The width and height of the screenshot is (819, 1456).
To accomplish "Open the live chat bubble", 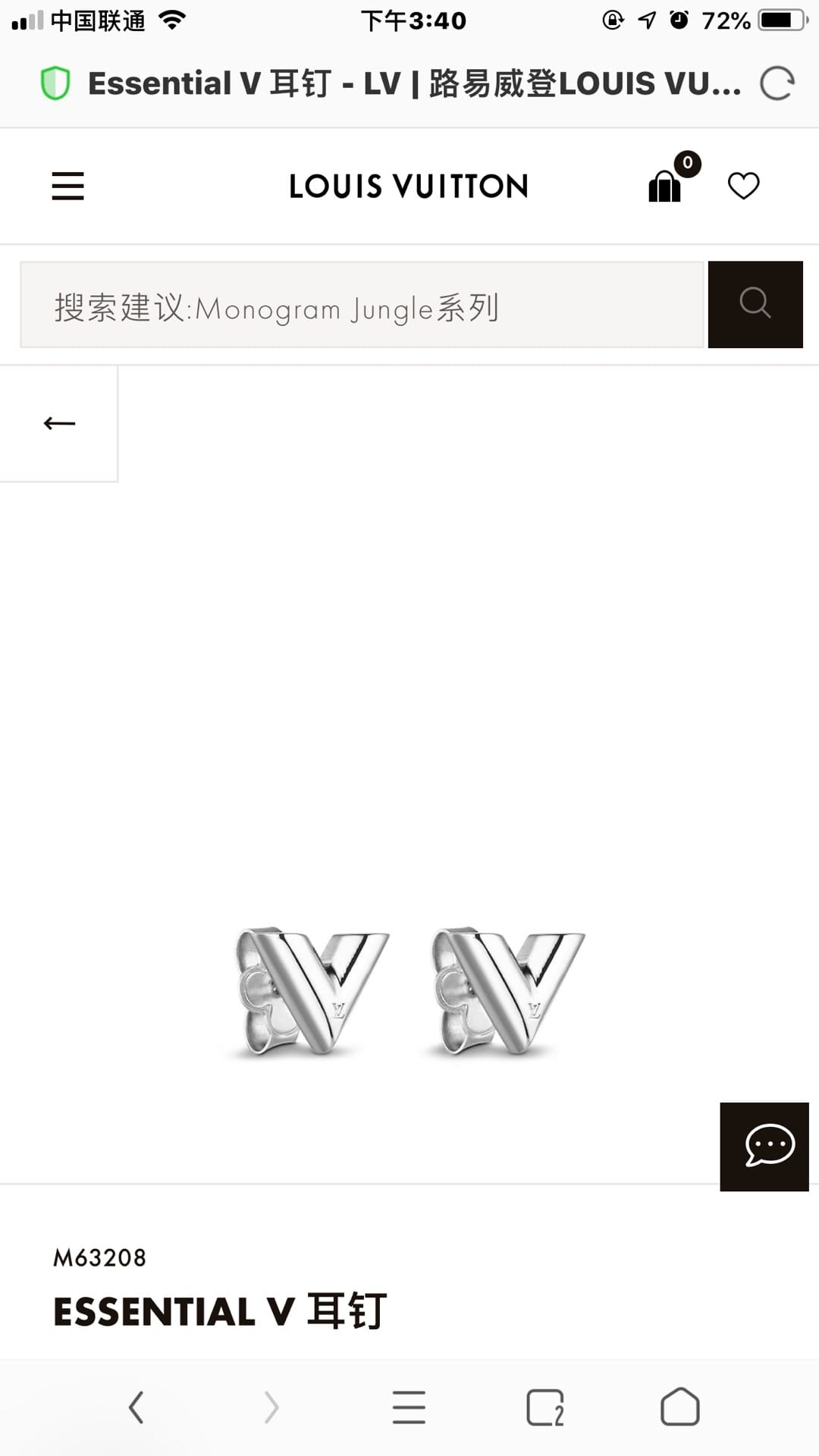I will (x=764, y=1147).
